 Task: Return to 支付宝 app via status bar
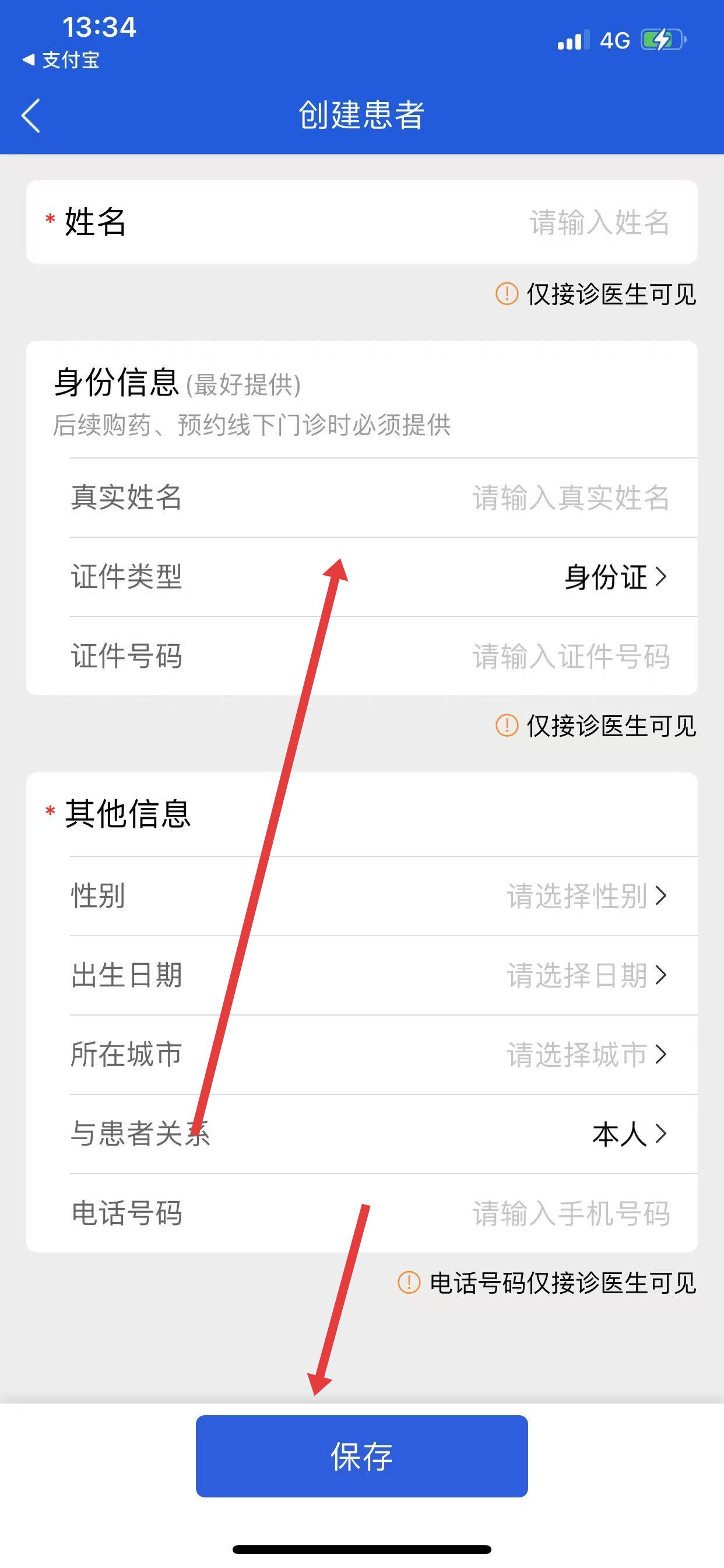(61, 60)
